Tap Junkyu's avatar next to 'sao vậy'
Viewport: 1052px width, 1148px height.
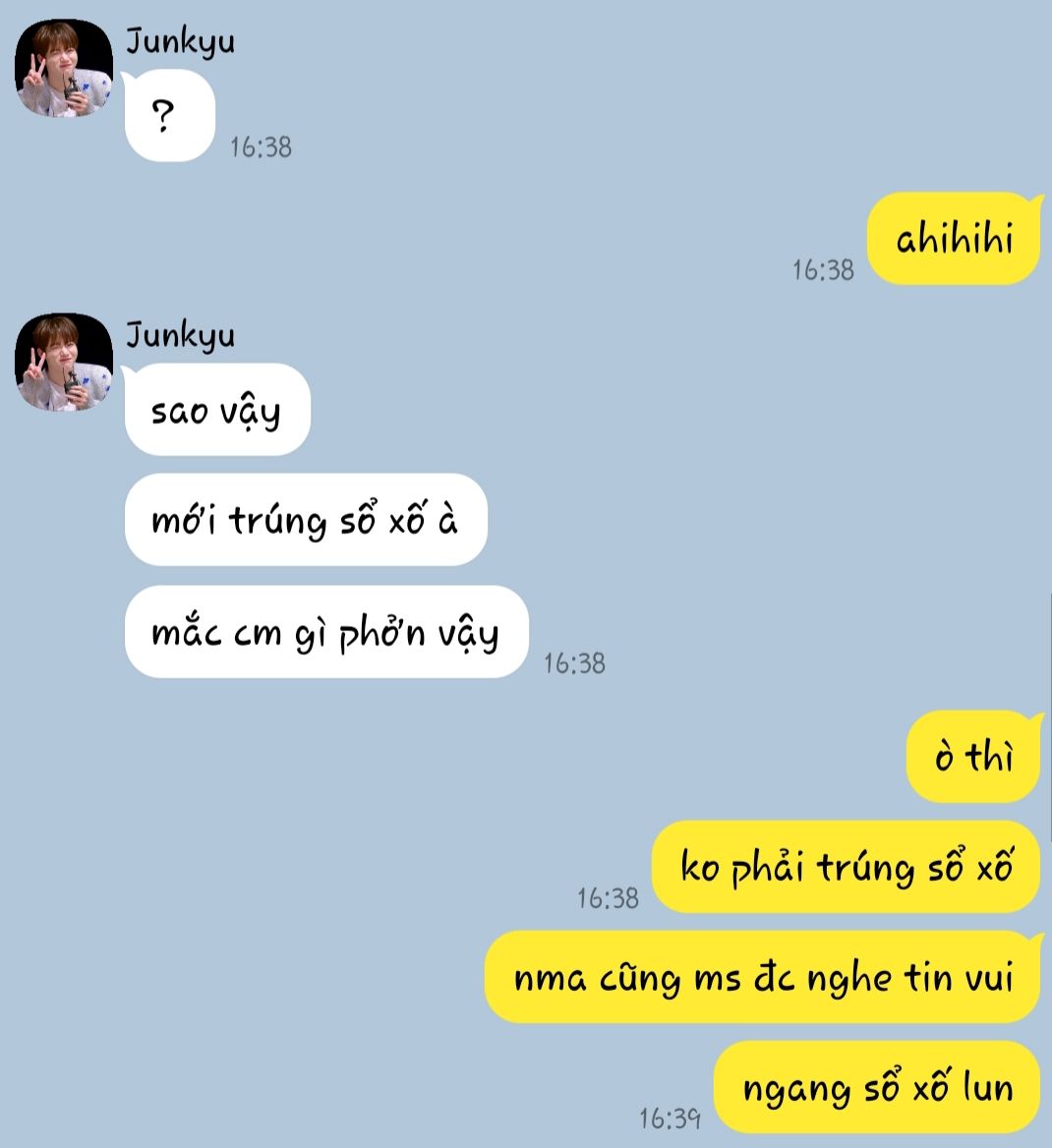click(x=64, y=363)
